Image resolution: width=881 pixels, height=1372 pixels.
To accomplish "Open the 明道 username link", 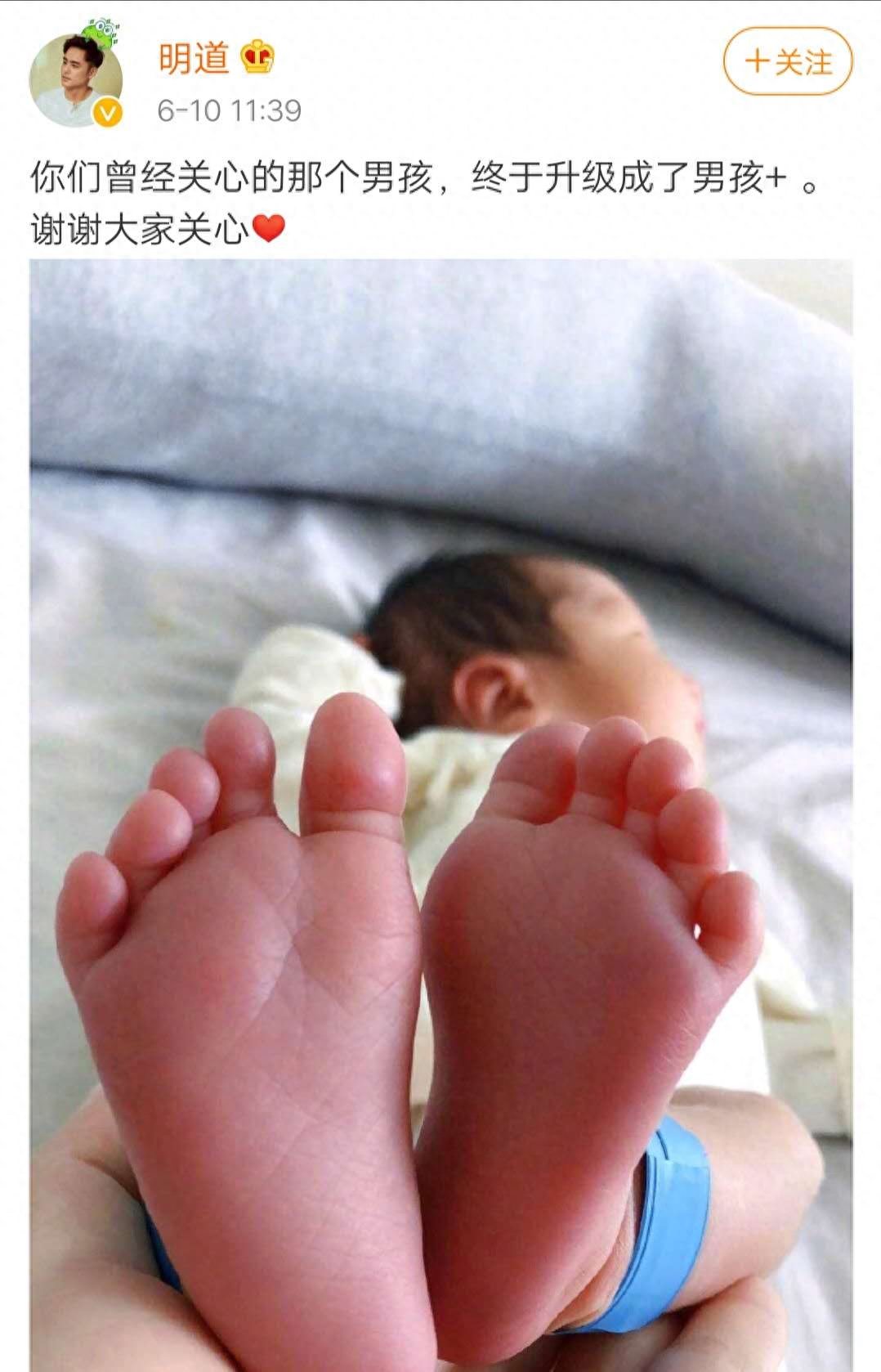I will 194,58.
